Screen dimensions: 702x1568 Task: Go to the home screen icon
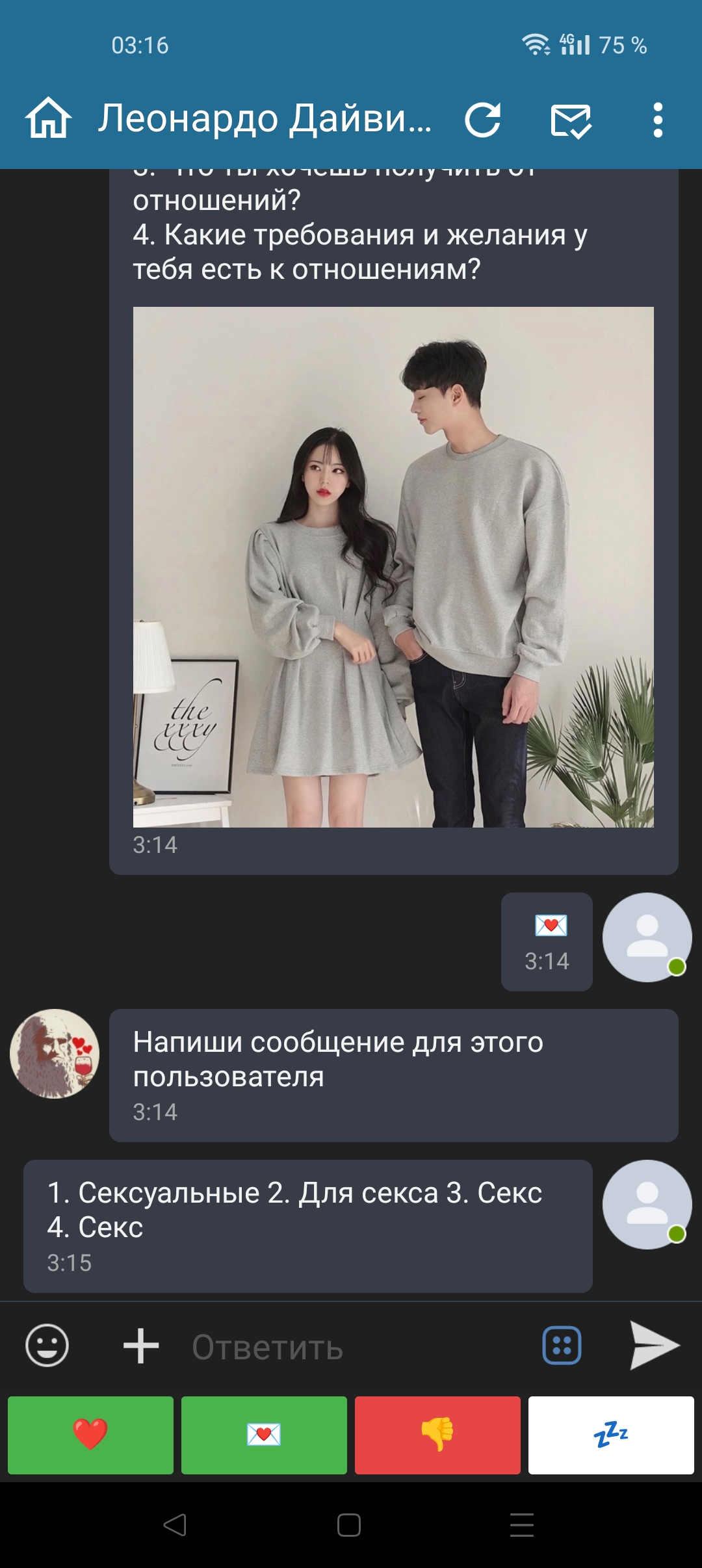point(48,119)
